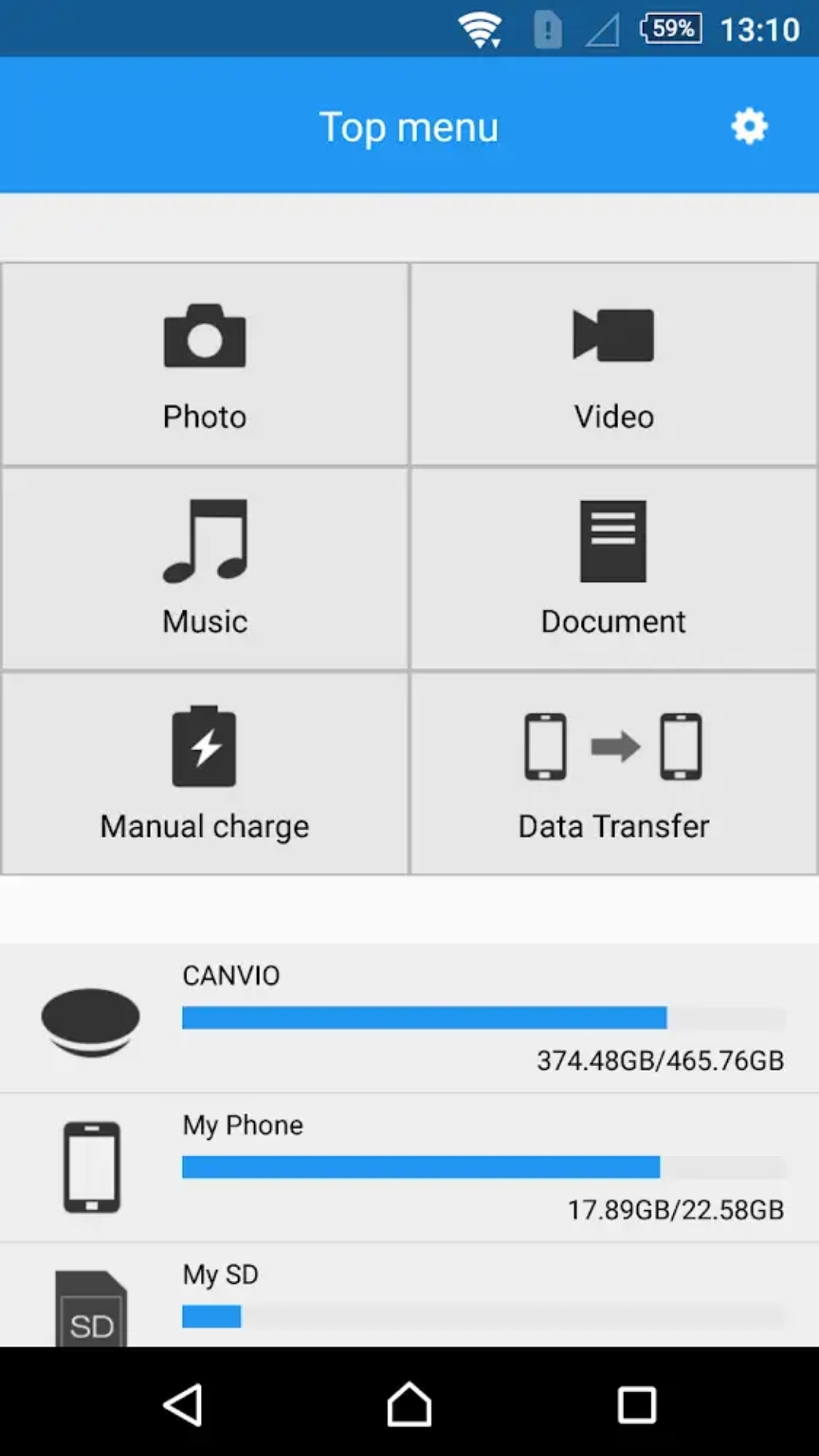Start Manual charge

(205, 773)
